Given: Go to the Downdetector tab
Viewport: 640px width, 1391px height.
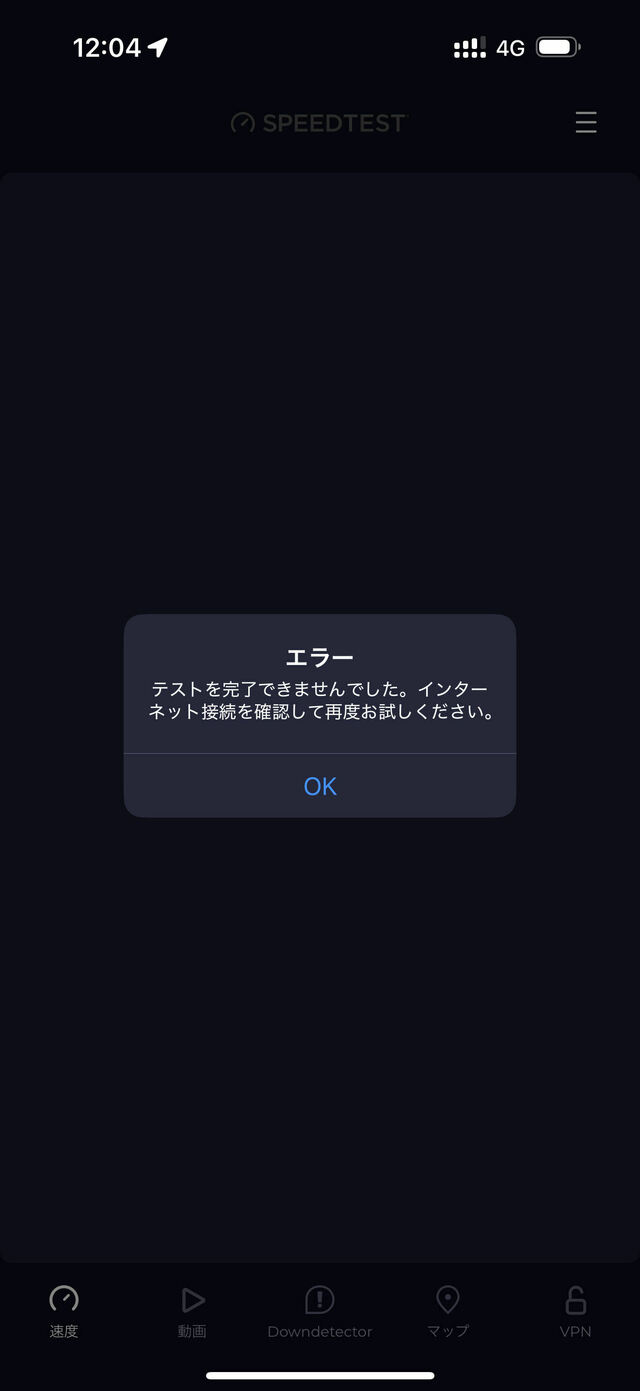Looking at the screenshot, I should [320, 1312].
